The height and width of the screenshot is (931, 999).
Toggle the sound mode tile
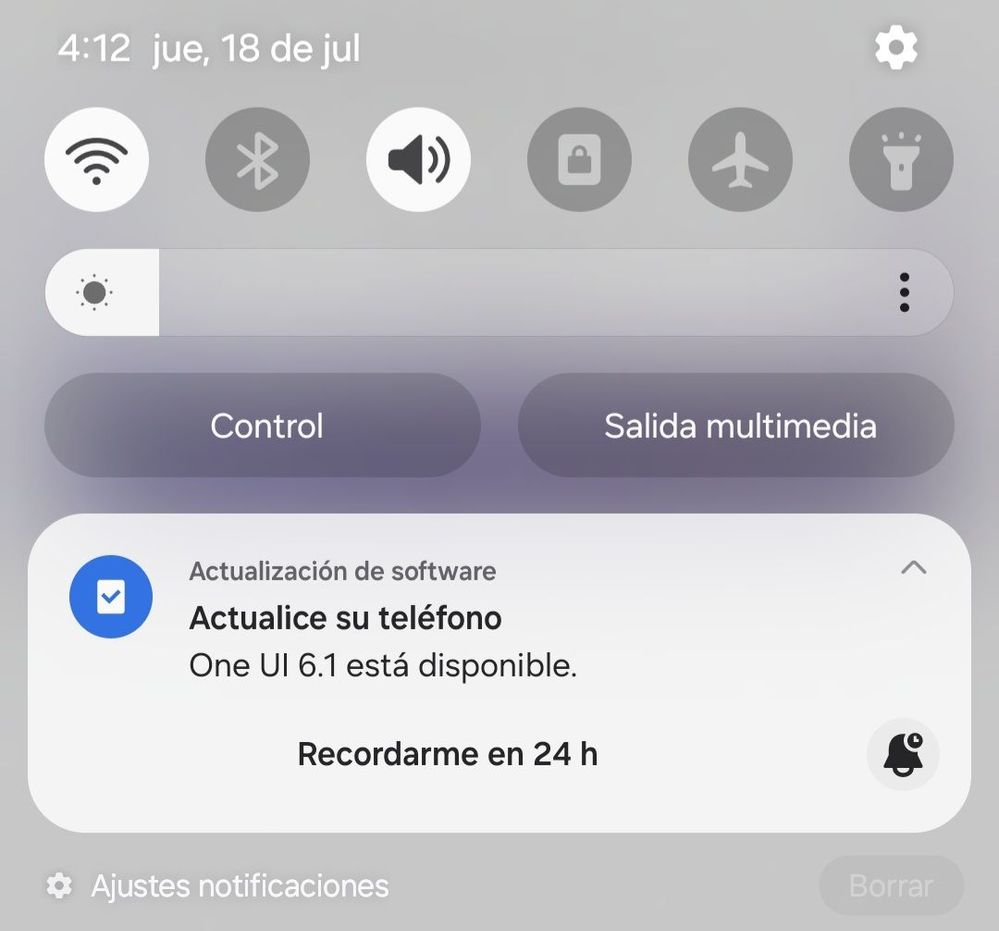point(418,160)
